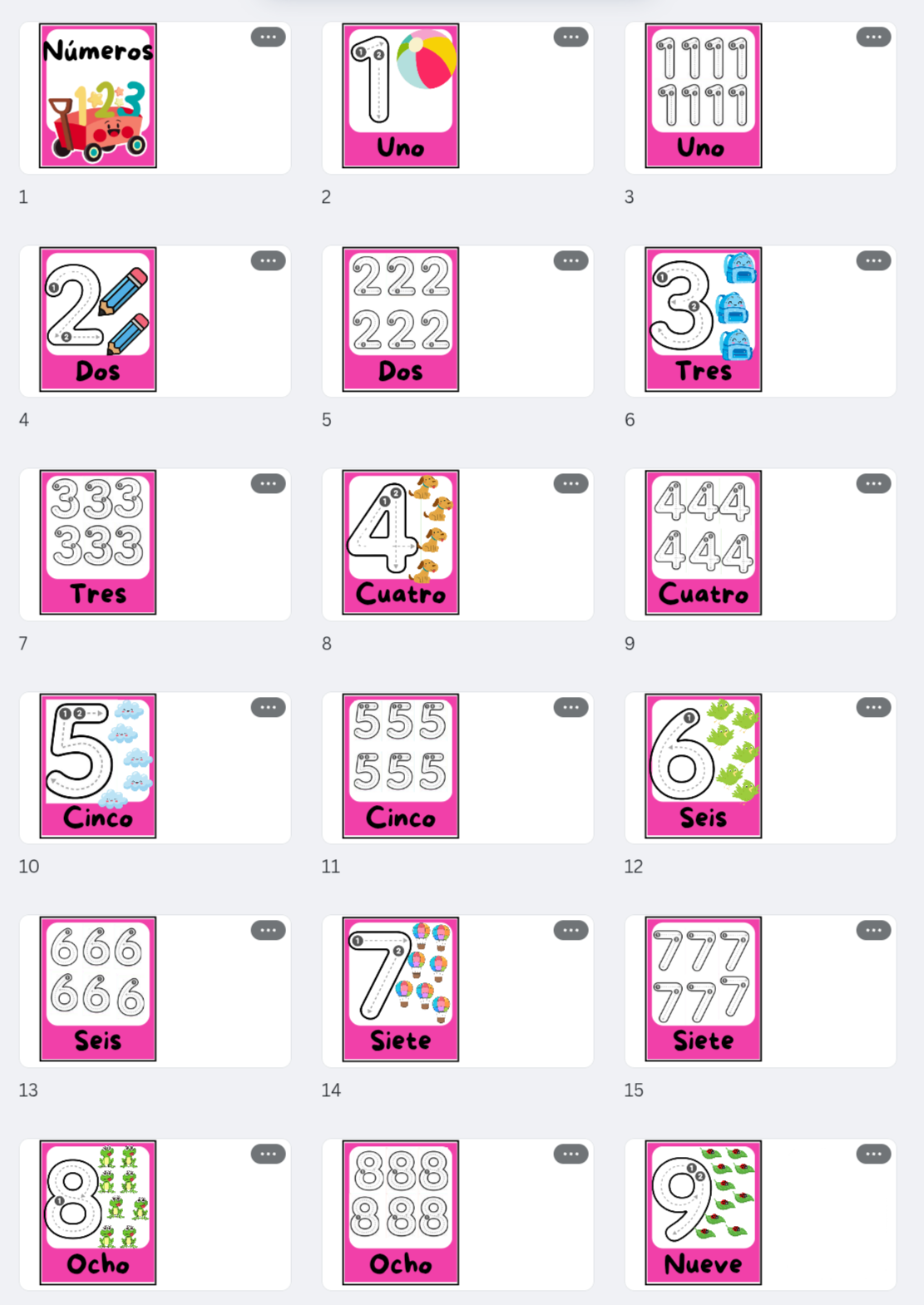Open the Nueve page with ladybugs
Screen dimensions: 924x1305
pyautogui.click(x=703, y=1213)
